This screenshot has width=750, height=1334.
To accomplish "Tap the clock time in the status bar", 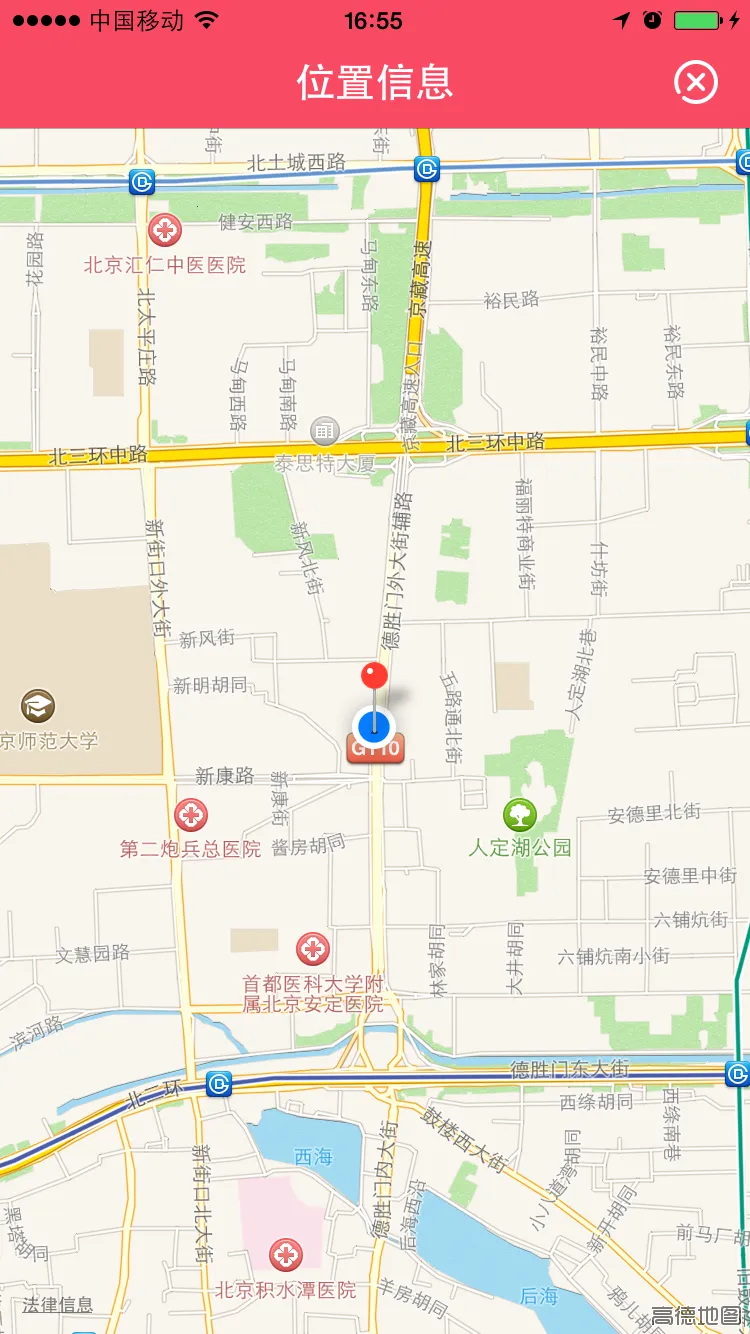I will pyautogui.click(x=375, y=20).
